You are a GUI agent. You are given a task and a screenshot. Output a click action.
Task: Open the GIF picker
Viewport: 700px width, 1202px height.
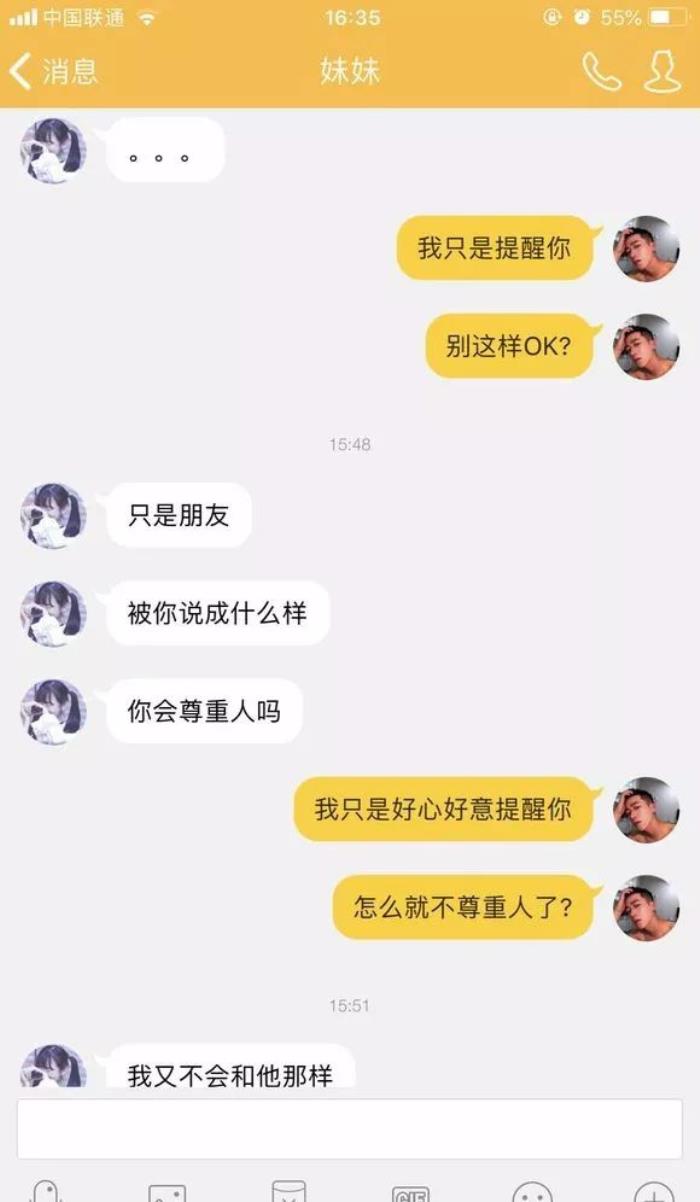coord(410,1193)
